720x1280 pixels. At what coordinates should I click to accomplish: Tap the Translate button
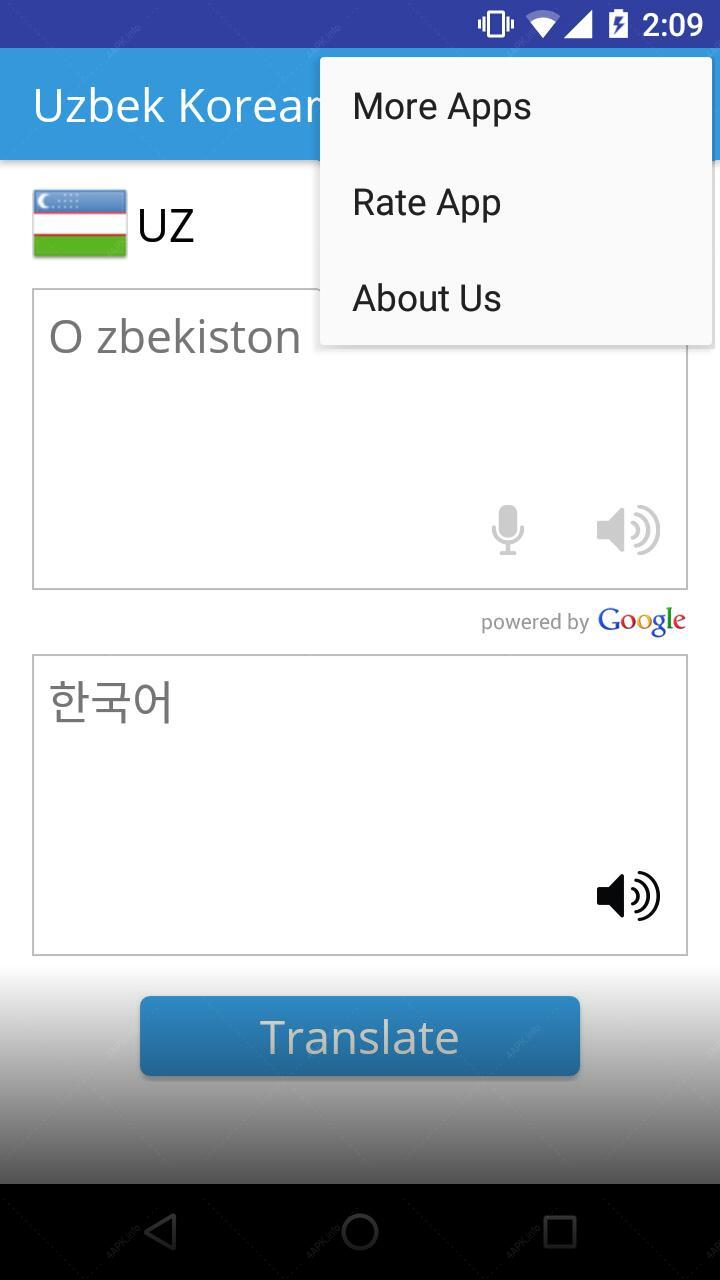coord(360,1036)
